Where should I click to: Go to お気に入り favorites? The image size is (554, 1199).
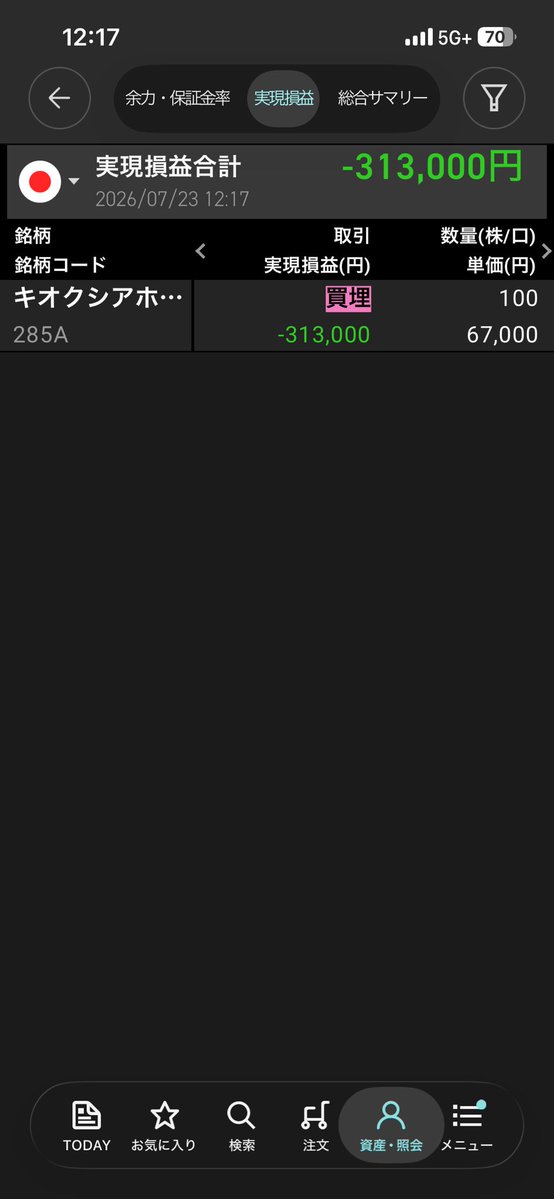click(x=164, y=1126)
